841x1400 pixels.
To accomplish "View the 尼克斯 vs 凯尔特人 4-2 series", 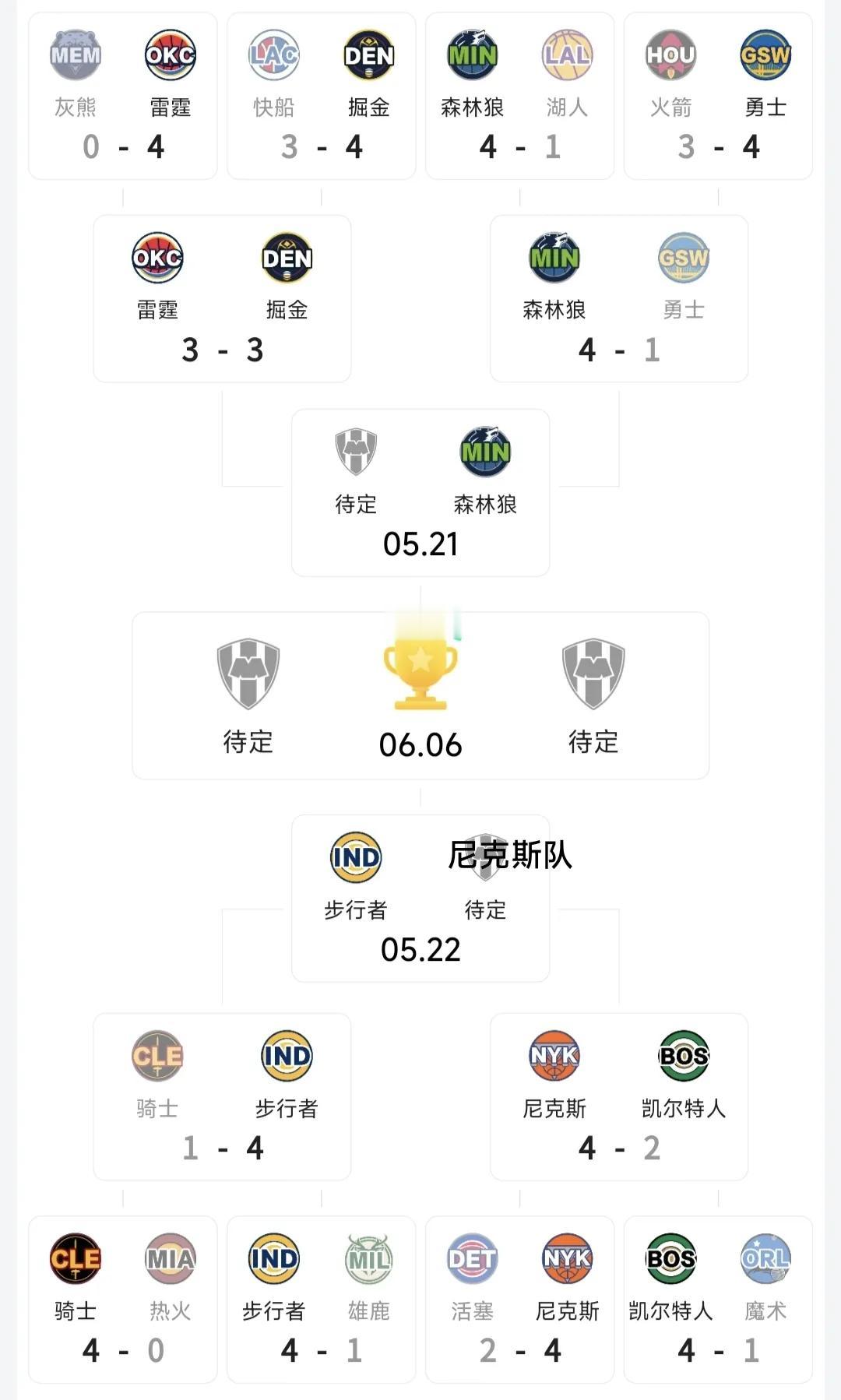I will click(x=619, y=1097).
